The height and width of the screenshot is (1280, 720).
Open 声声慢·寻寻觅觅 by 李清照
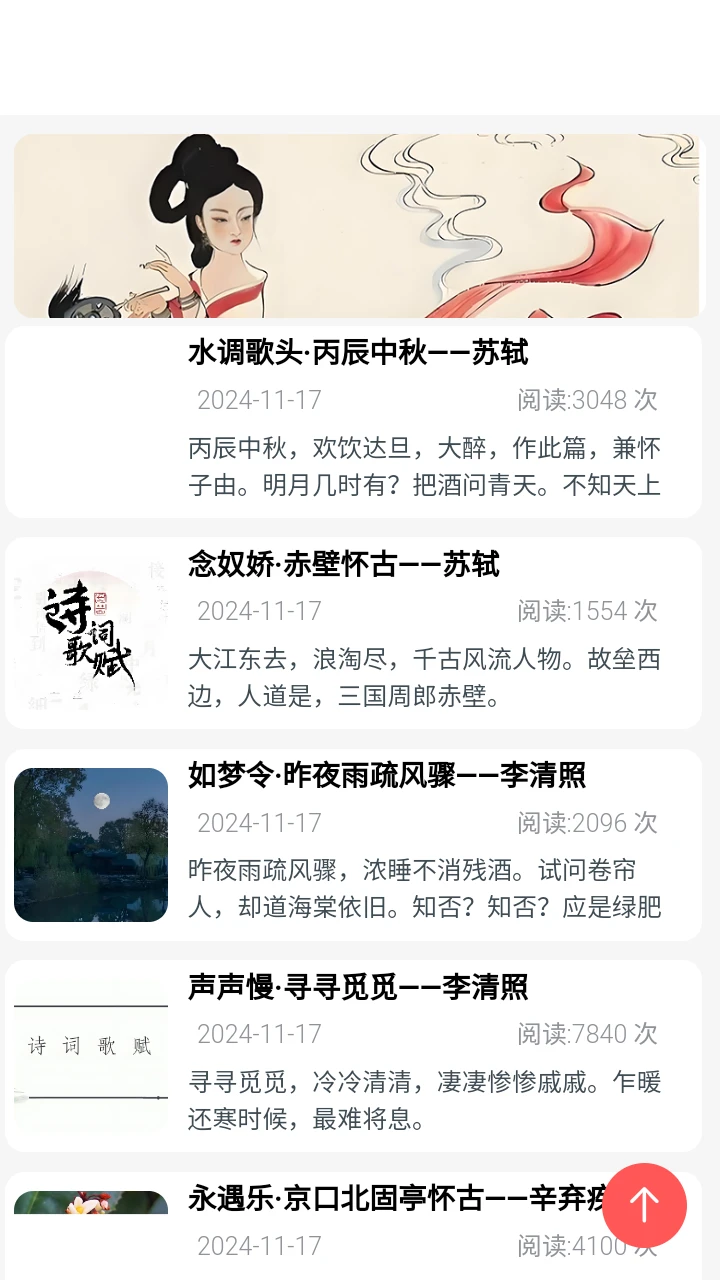pyautogui.click(x=357, y=988)
